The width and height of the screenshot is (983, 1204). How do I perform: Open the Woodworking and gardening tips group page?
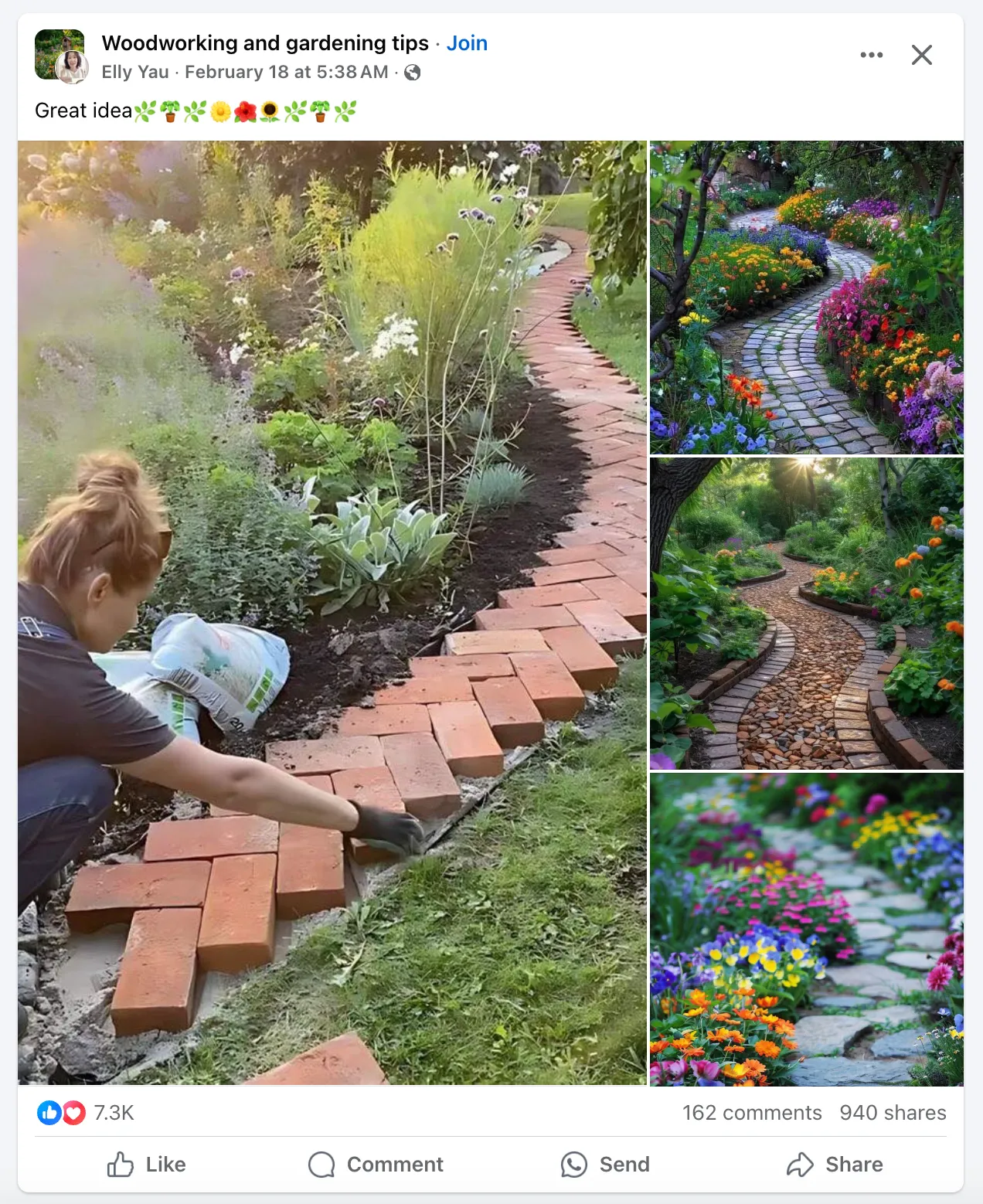click(264, 43)
